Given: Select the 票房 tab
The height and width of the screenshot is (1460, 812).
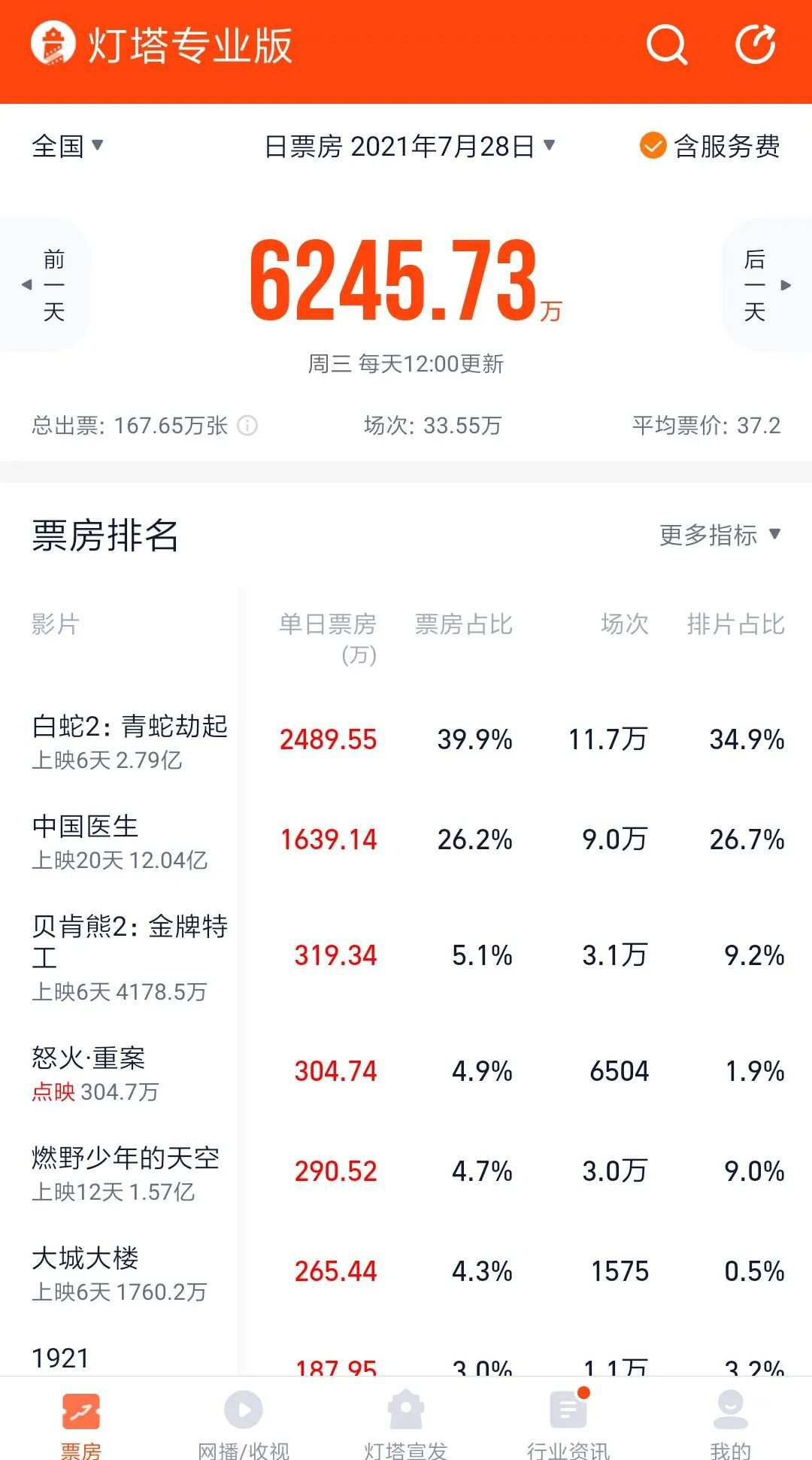Looking at the screenshot, I should pyautogui.click(x=81, y=1423).
